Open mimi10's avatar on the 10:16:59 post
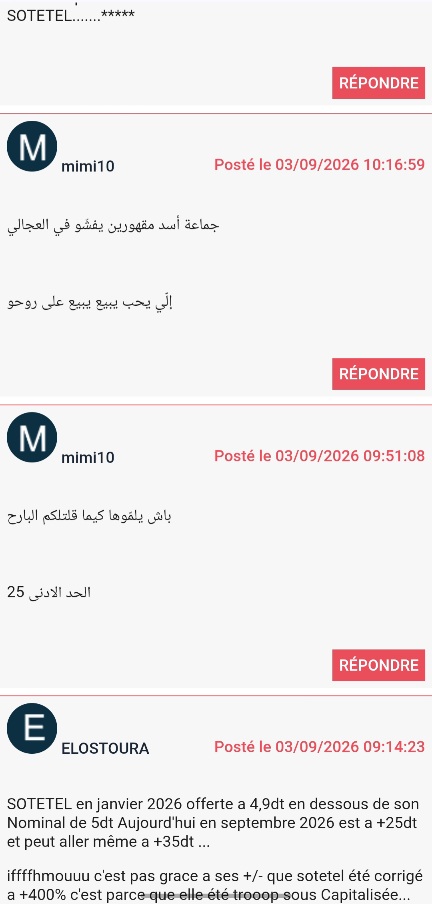This screenshot has width=432, height=904. click(x=32, y=146)
